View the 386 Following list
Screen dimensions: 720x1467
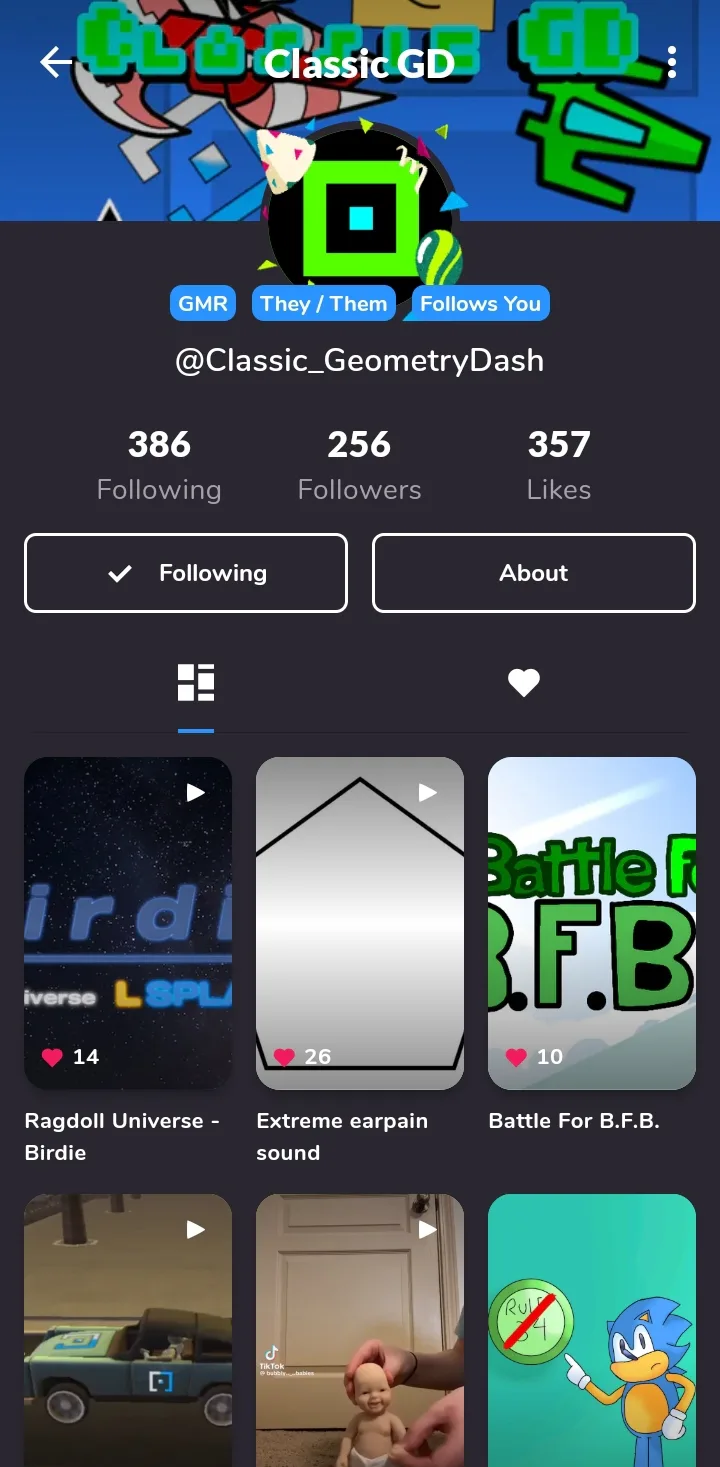(x=159, y=465)
